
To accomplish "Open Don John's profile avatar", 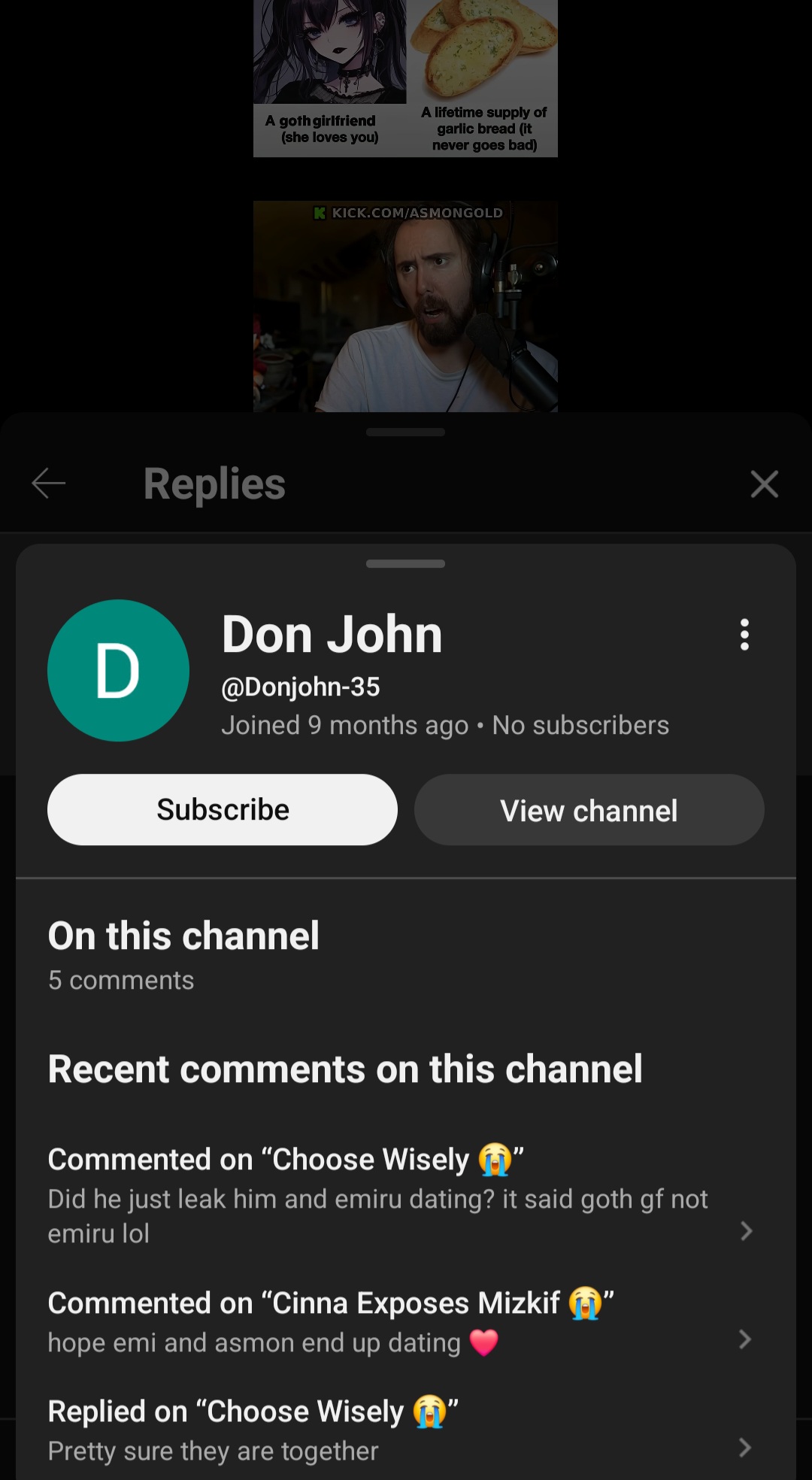I will point(118,670).
